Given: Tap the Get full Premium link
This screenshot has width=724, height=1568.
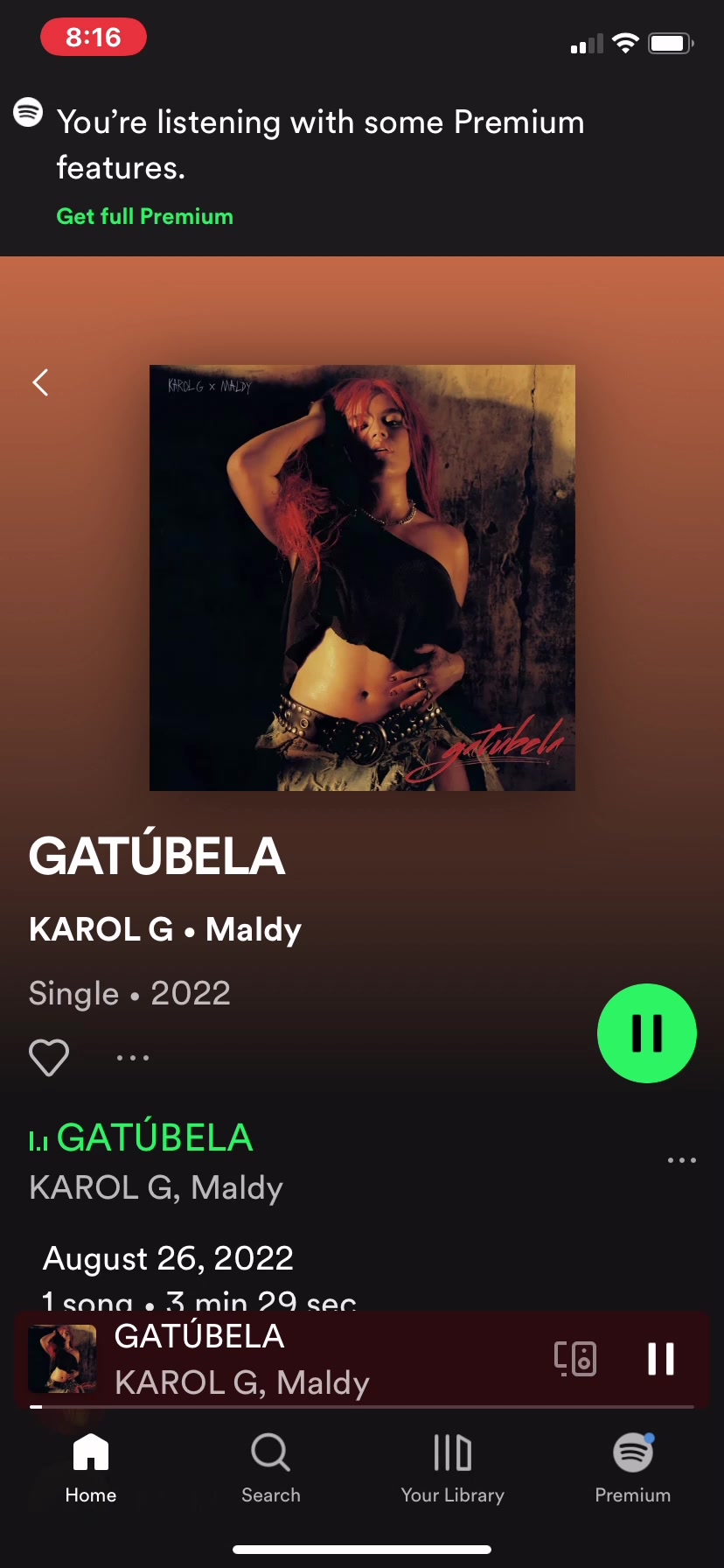Looking at the screenshot, I should [144, 216].
